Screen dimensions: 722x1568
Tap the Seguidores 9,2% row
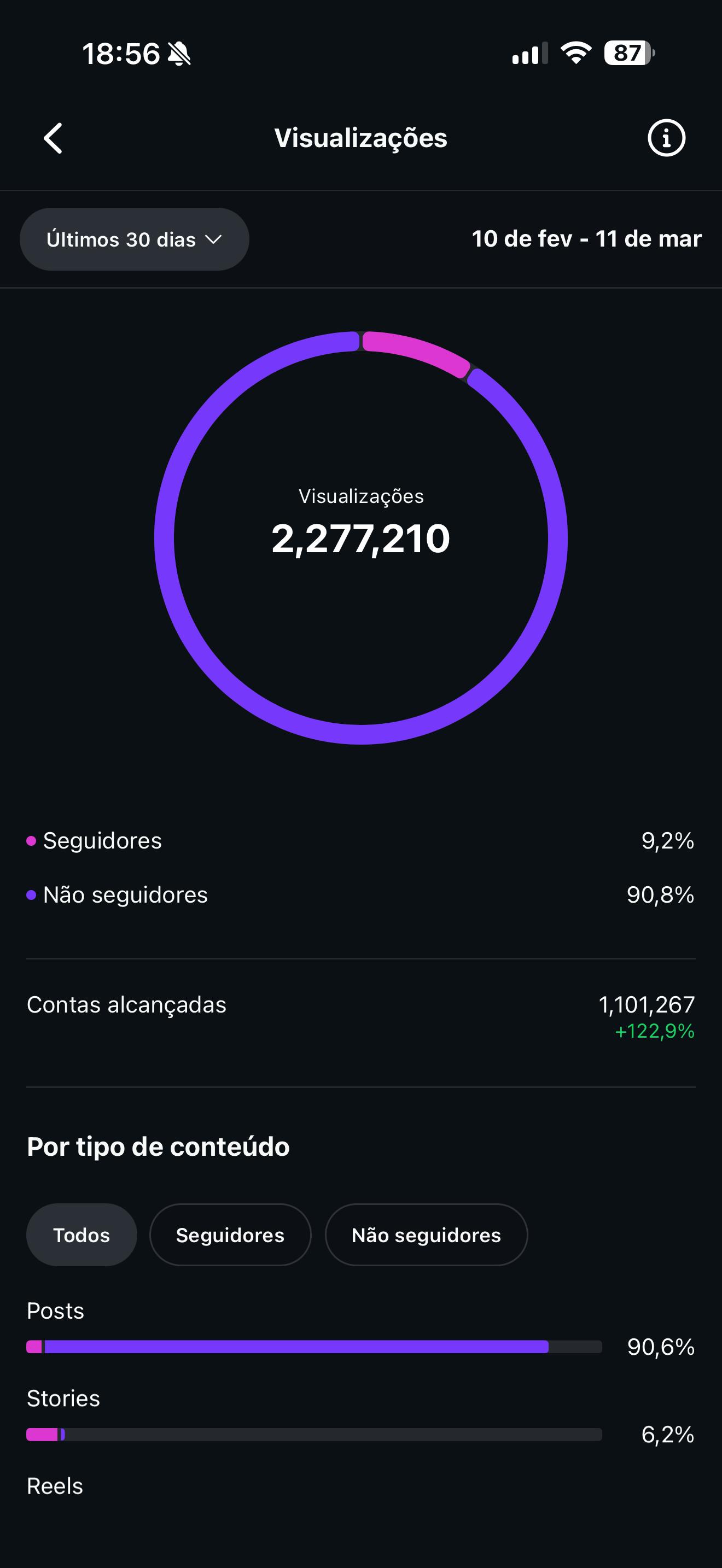tap(361, 841)
